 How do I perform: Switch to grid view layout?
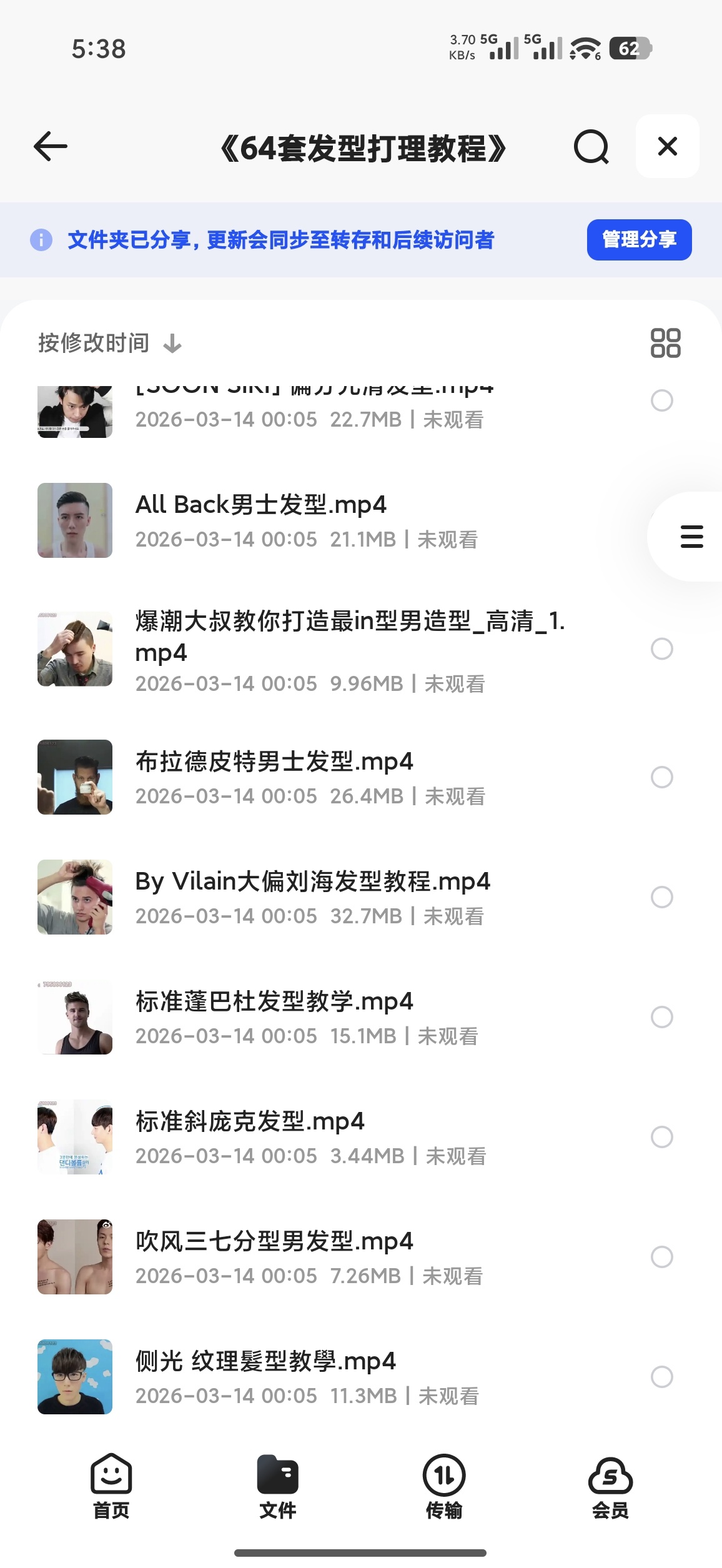pos(665,343)
